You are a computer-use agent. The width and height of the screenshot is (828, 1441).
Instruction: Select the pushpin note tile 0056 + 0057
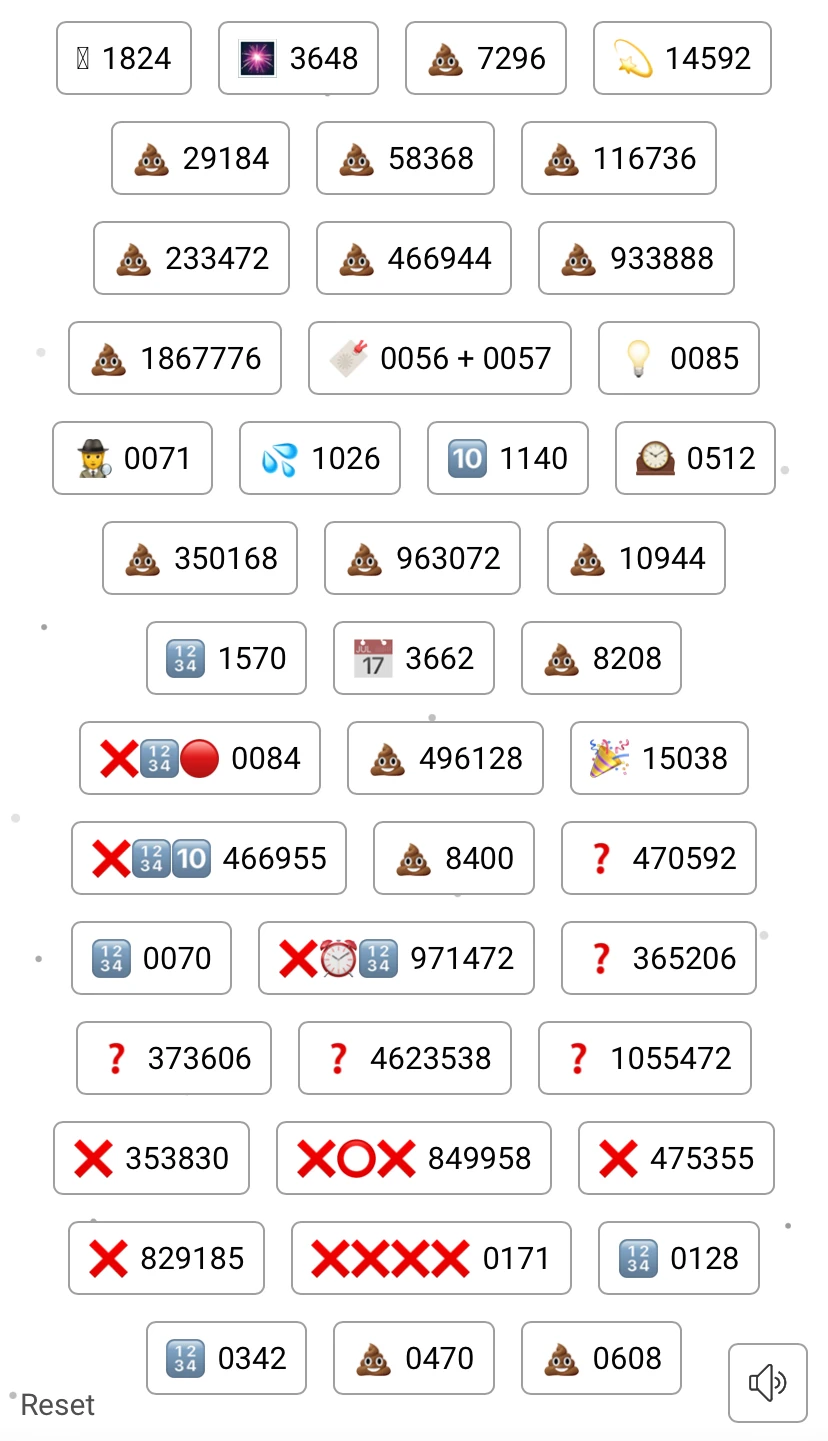(439, 358)
